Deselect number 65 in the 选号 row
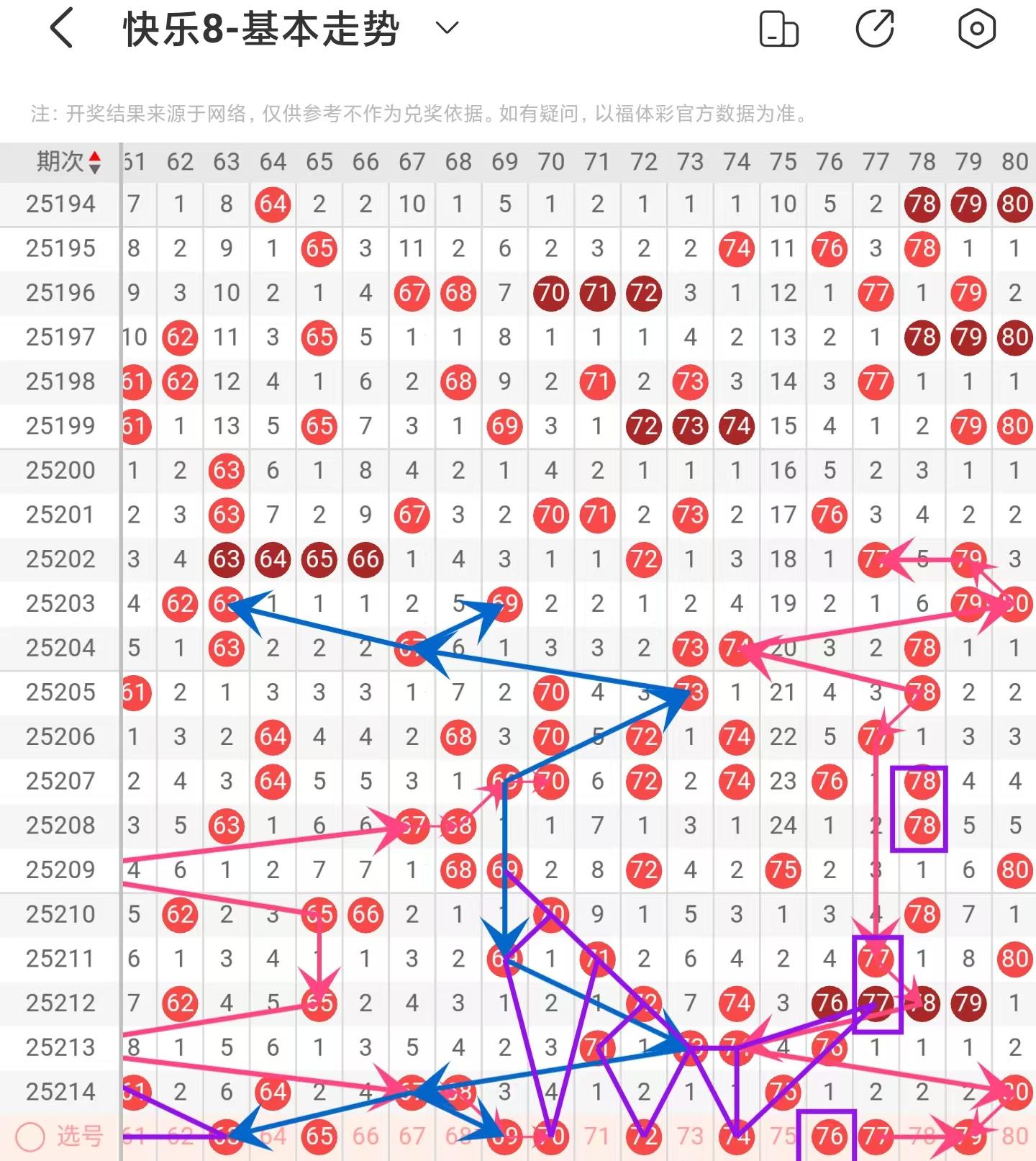Viewport: 1036px width, 1161px height. (x=319, y=1137)
